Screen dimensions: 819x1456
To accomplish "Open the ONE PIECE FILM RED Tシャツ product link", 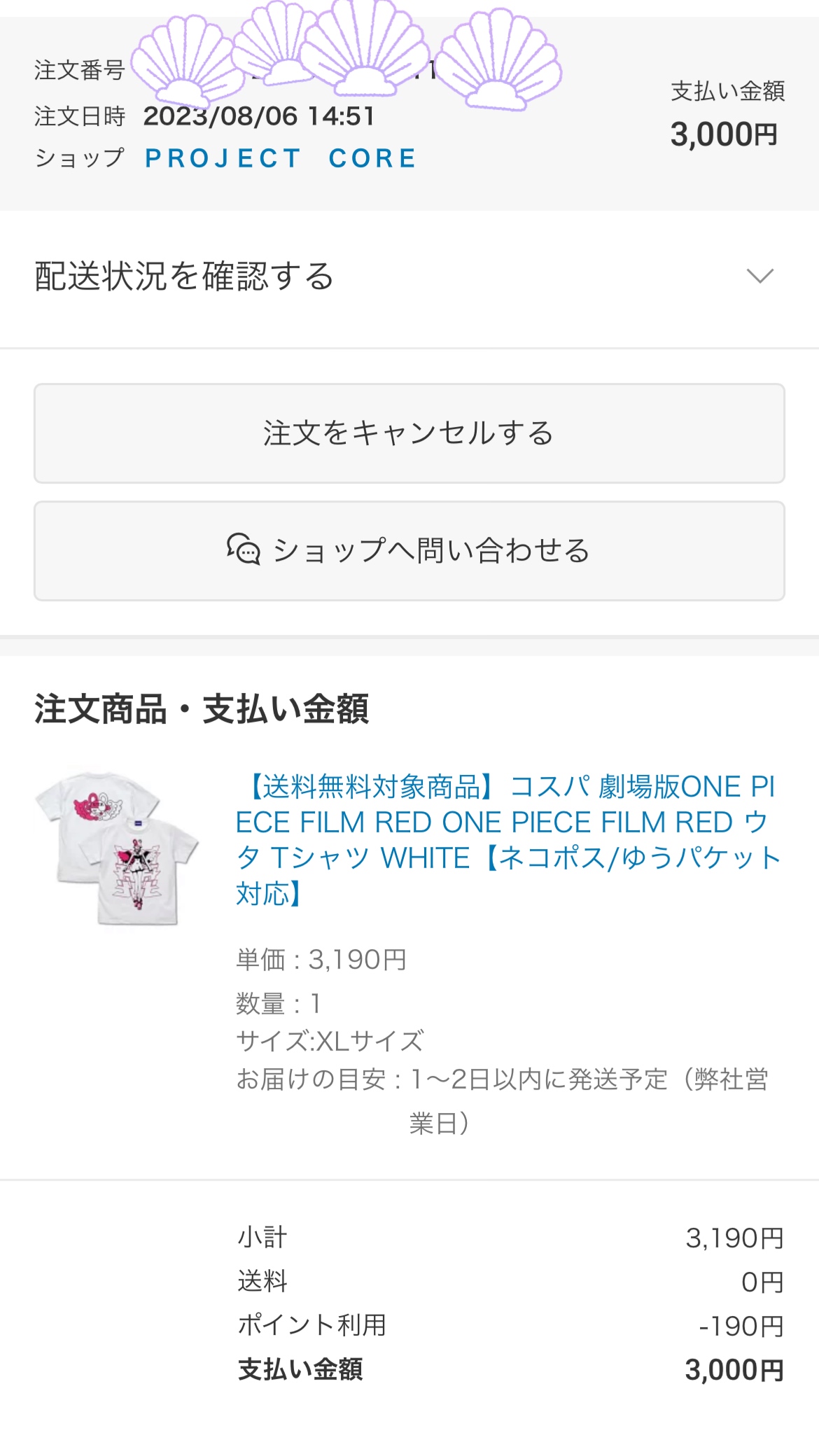I will pyautogui.click(x=507, y=839).
